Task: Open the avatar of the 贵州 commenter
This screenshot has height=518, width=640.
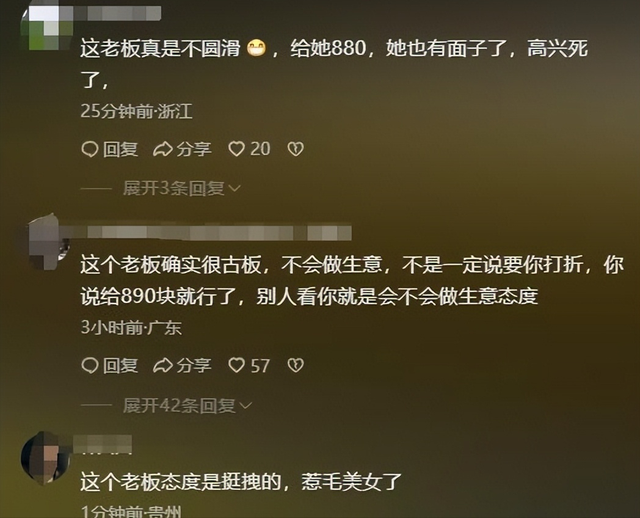Action: tap(45, 459)
